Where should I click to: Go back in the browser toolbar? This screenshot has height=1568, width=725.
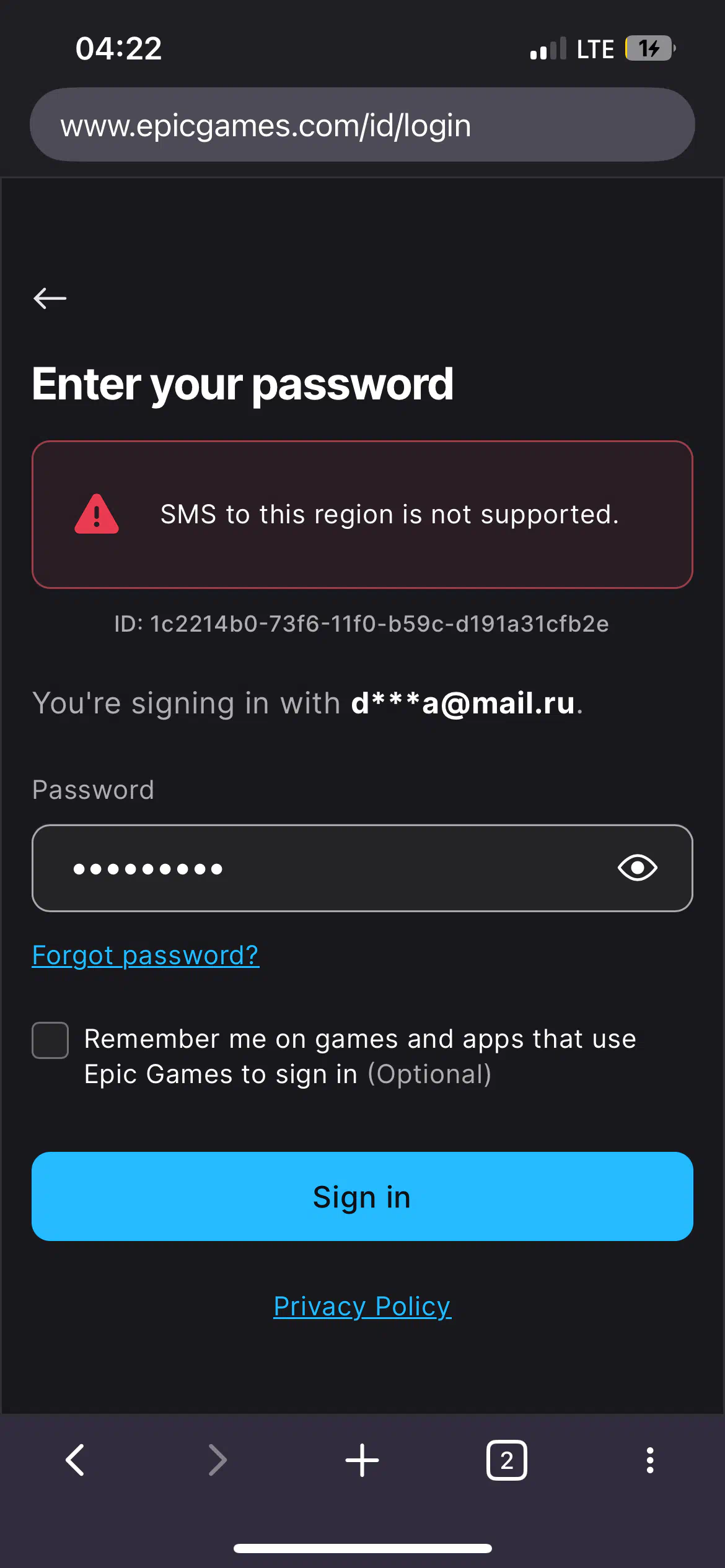click(x=75, y=1460)
